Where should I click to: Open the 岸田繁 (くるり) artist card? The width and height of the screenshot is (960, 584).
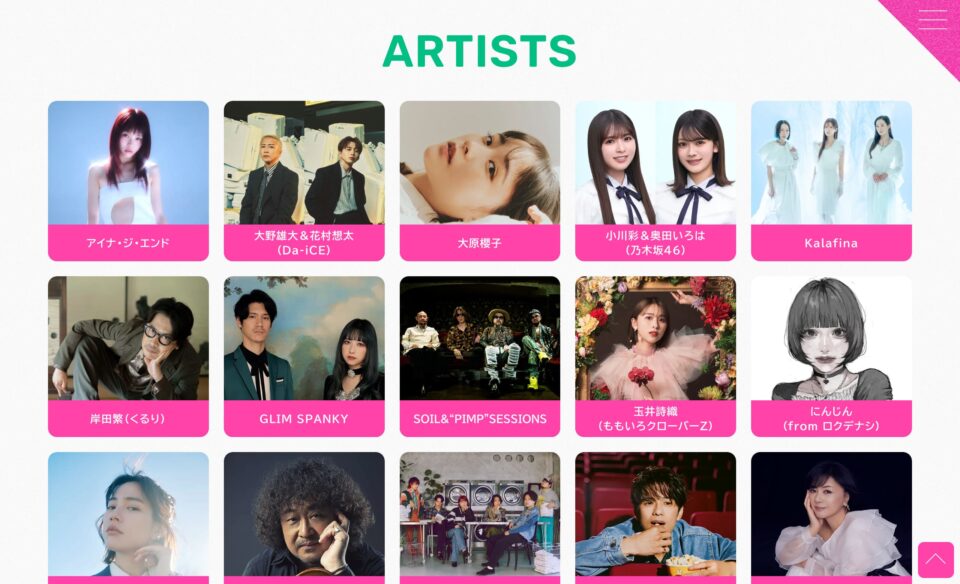tap(128, 356)
